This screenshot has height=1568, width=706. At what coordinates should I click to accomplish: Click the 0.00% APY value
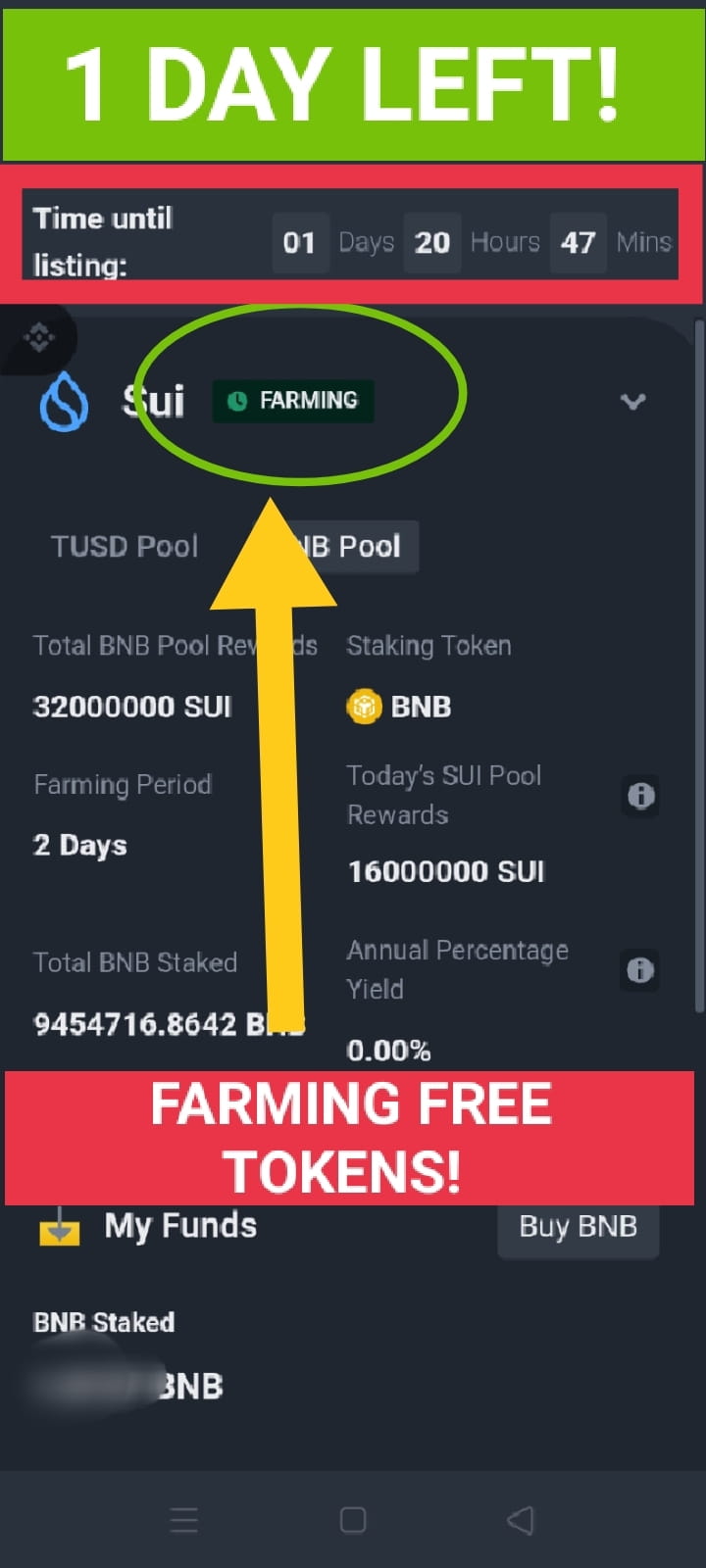(388, 1050)
